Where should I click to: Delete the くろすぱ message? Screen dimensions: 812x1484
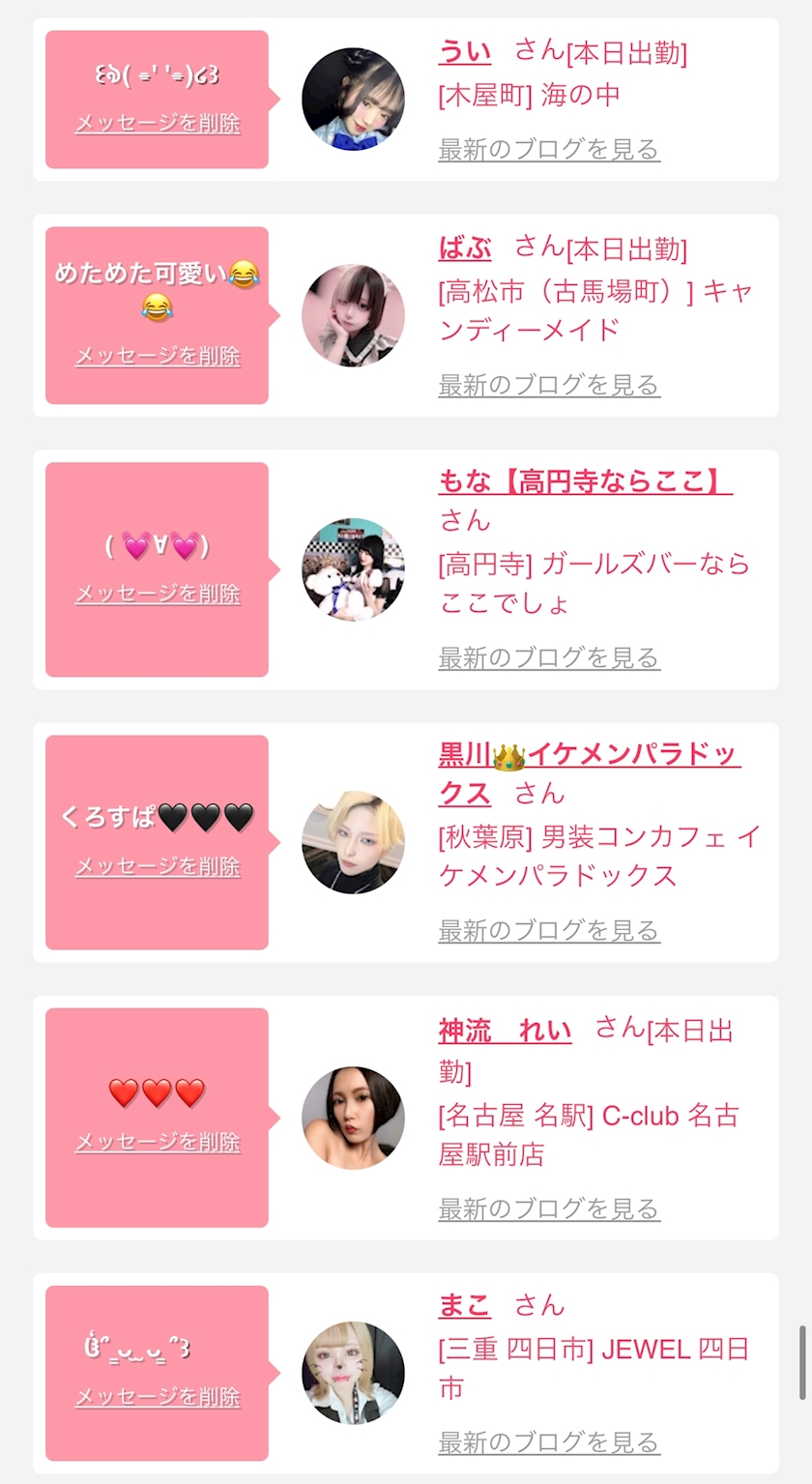(x=158, y=867)
